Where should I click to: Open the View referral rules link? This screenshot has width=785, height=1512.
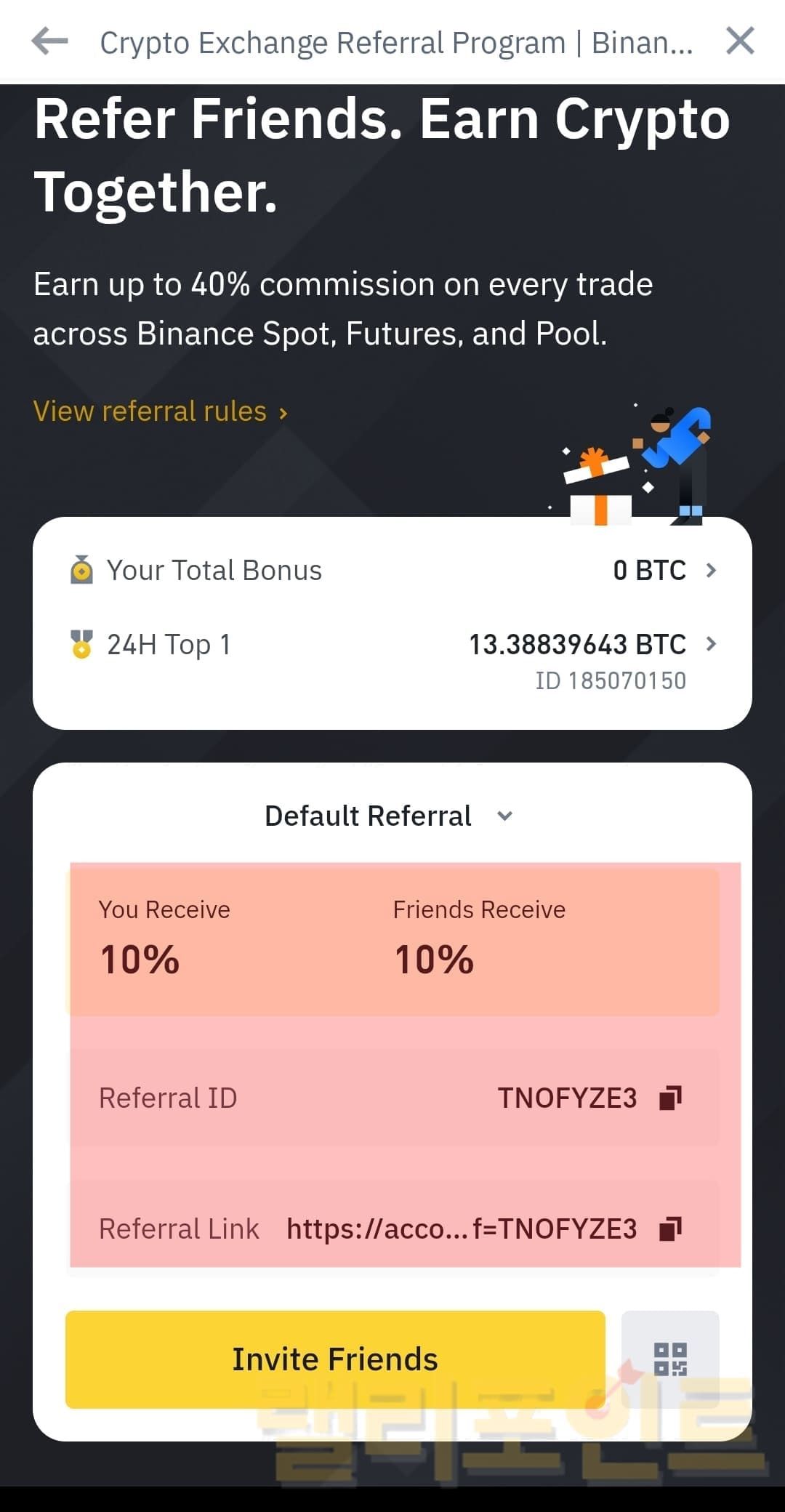pyautogui.click(x=160, y=411)
